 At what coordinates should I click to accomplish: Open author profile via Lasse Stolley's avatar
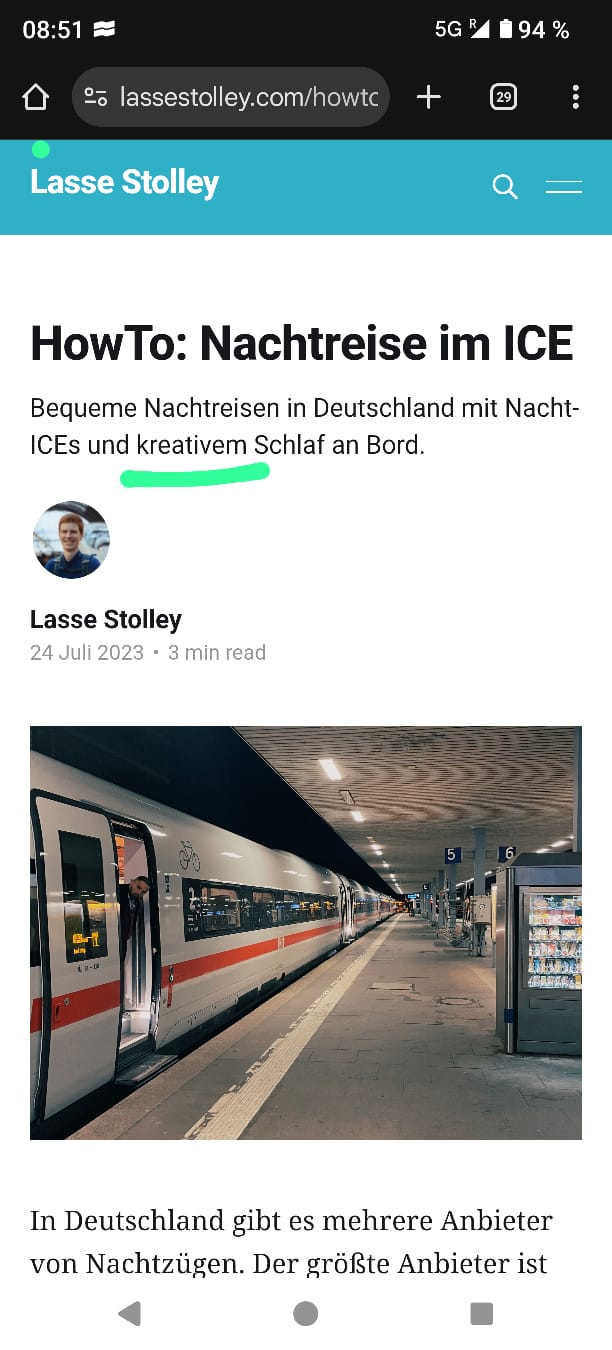[71, 540]
